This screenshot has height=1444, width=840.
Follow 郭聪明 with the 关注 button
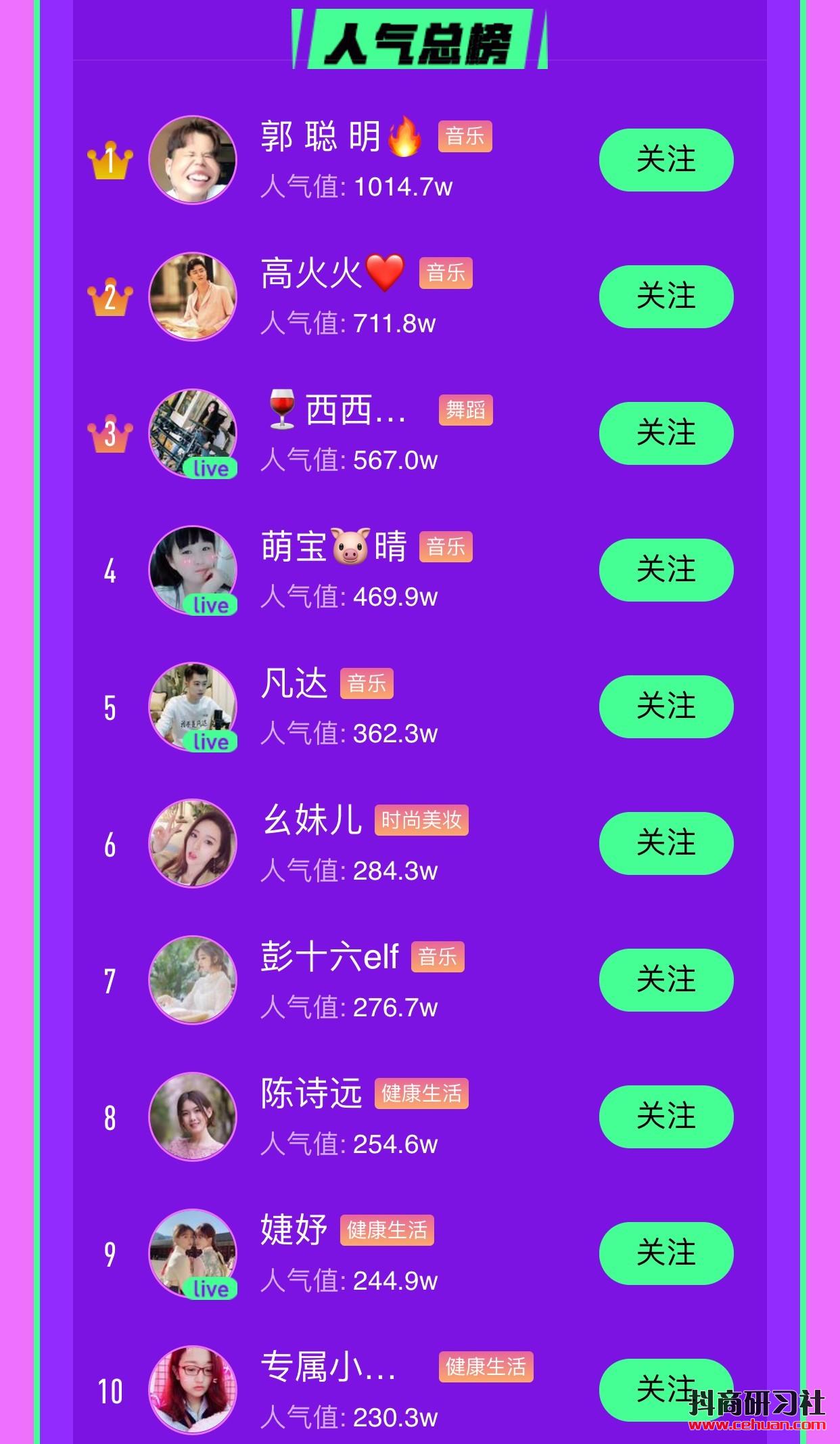(666, 160)
